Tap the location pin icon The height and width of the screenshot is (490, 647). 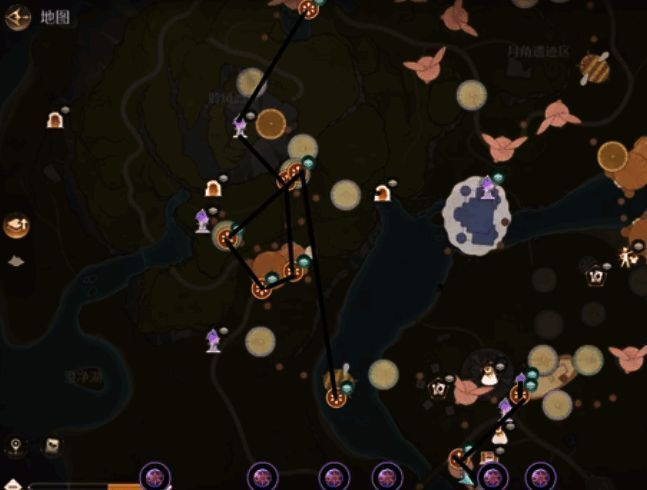click(15, 446)
